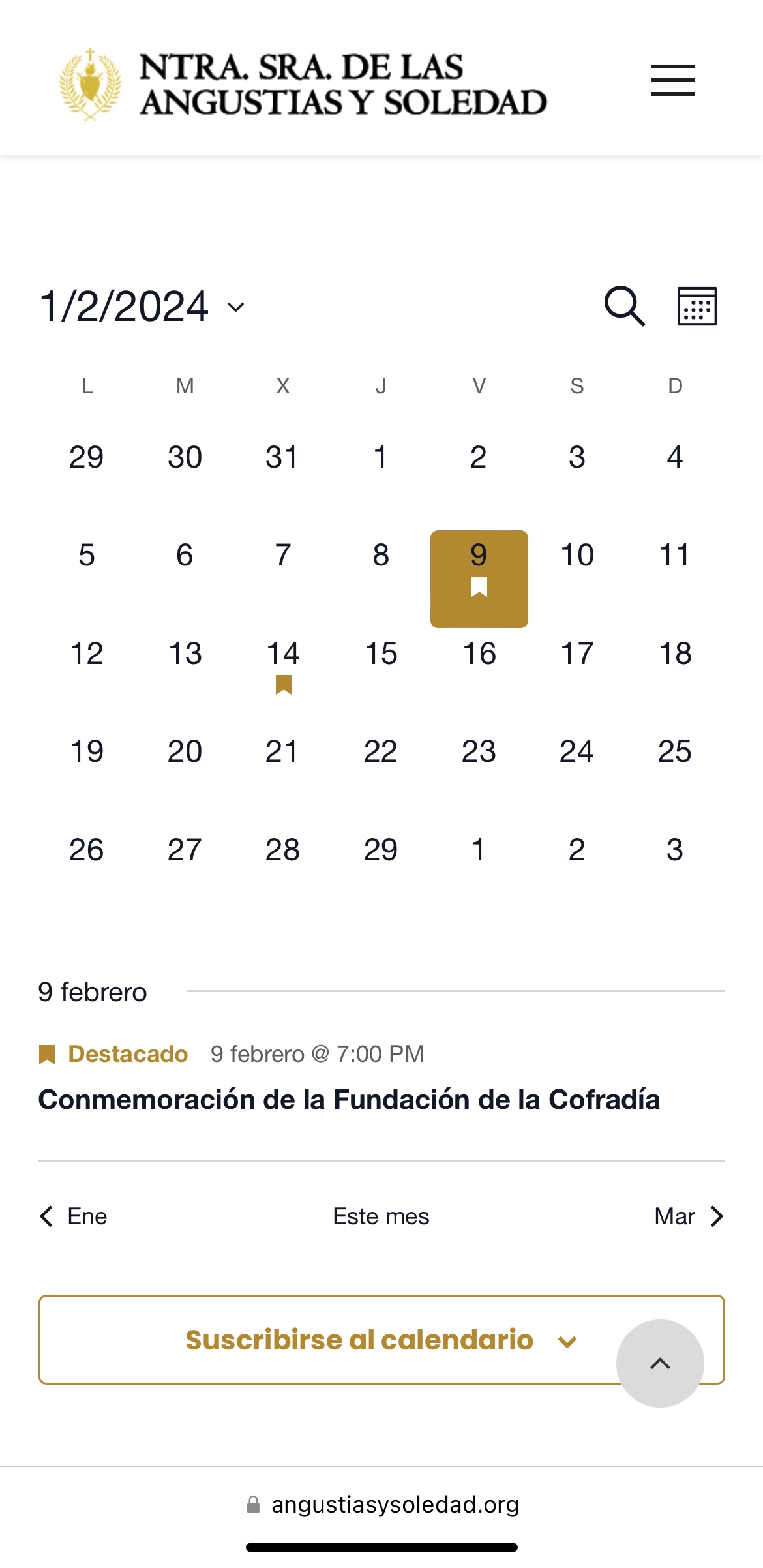This screenshot has height=1568, width=763.
Task: Select the highlighted day 9
Action: pos(479,579)
